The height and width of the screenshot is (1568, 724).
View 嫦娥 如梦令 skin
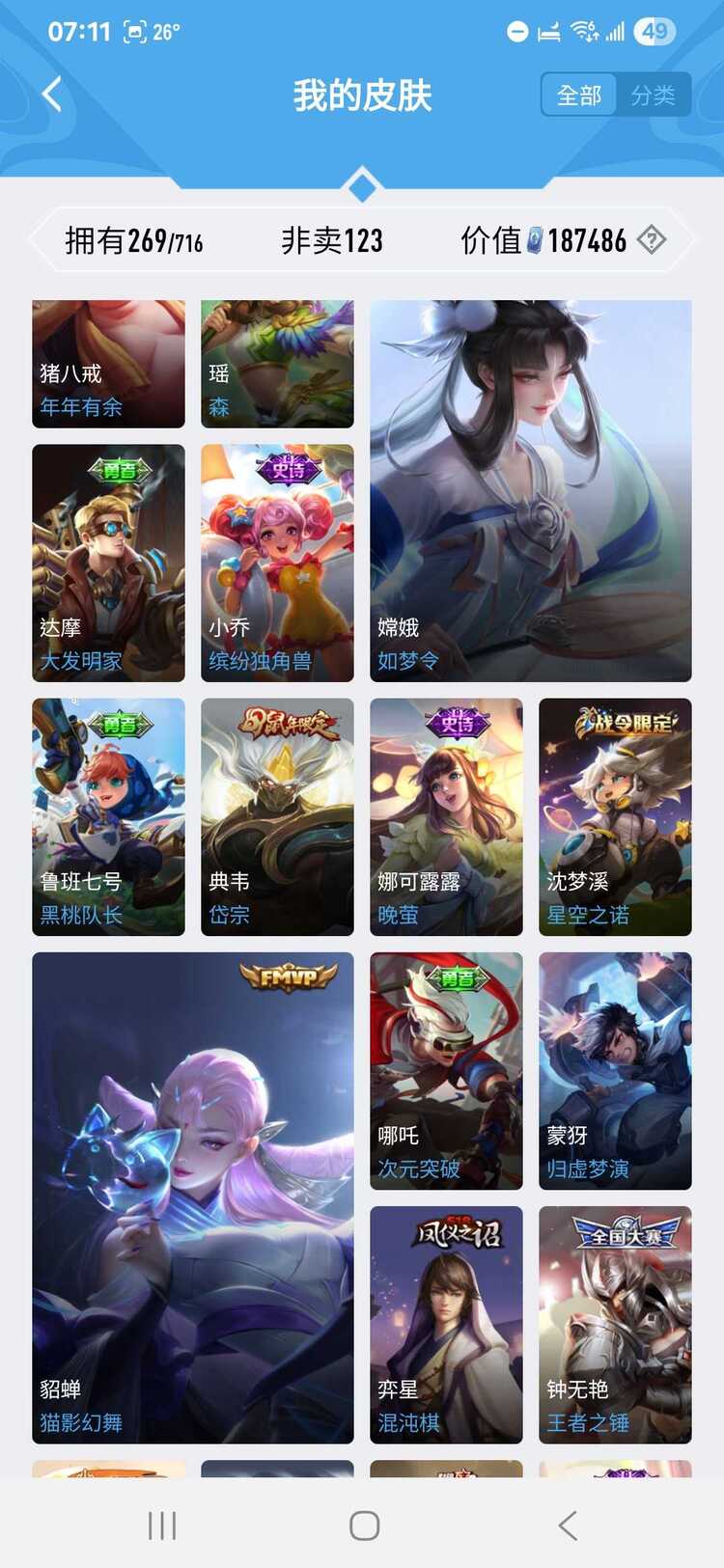530,490
